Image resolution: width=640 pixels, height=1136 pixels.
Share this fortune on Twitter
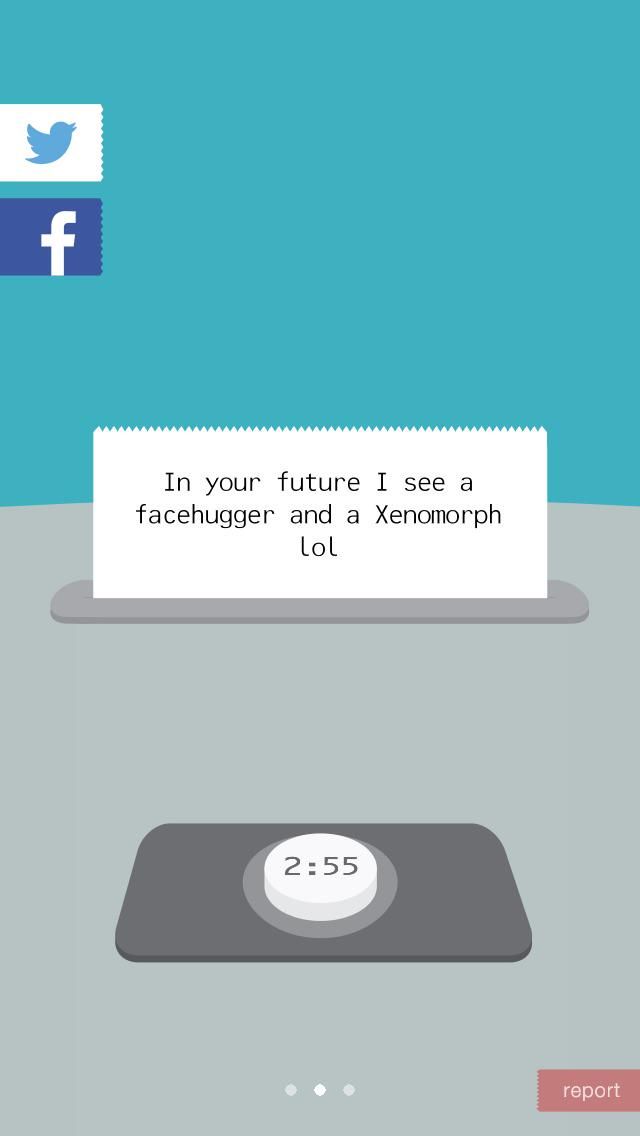coord(51,143)
